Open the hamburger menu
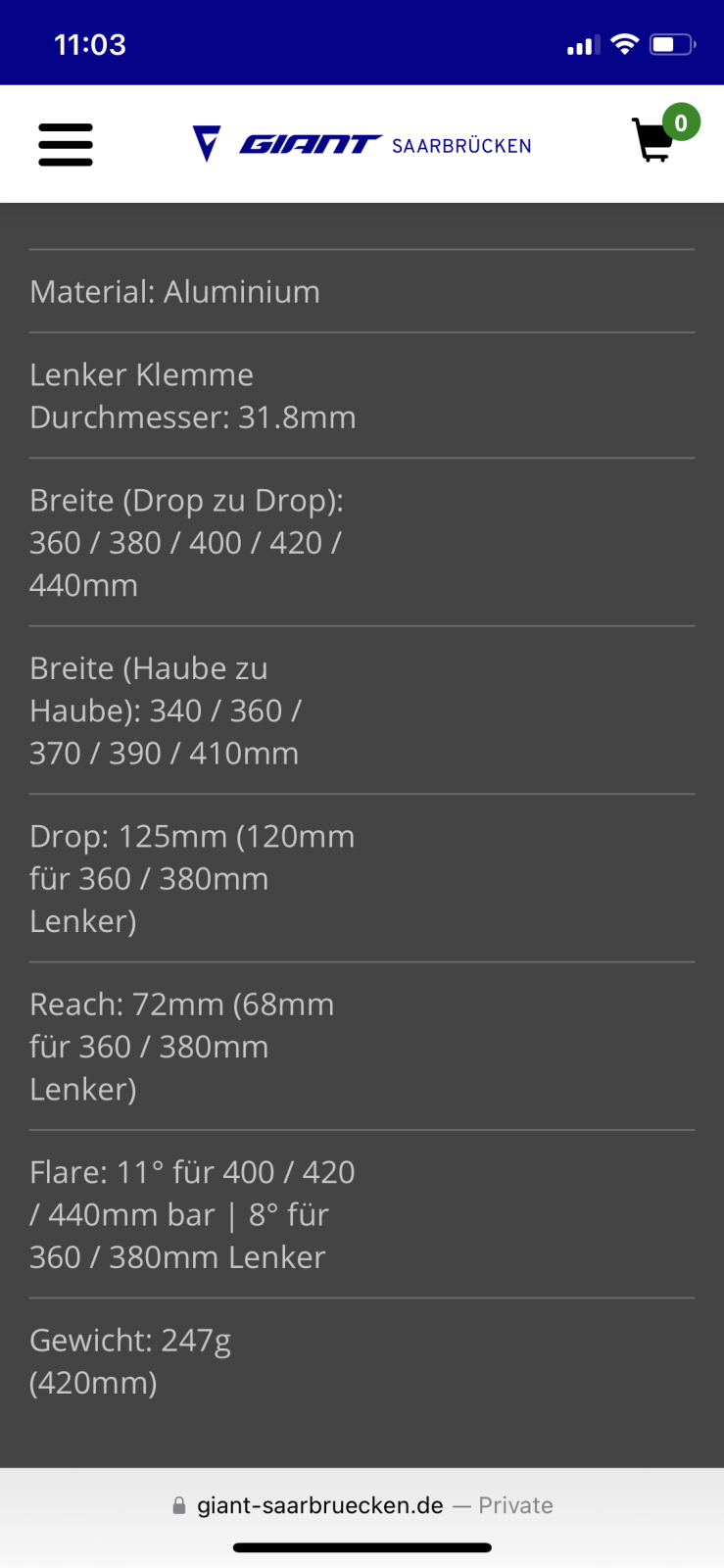 66,145
